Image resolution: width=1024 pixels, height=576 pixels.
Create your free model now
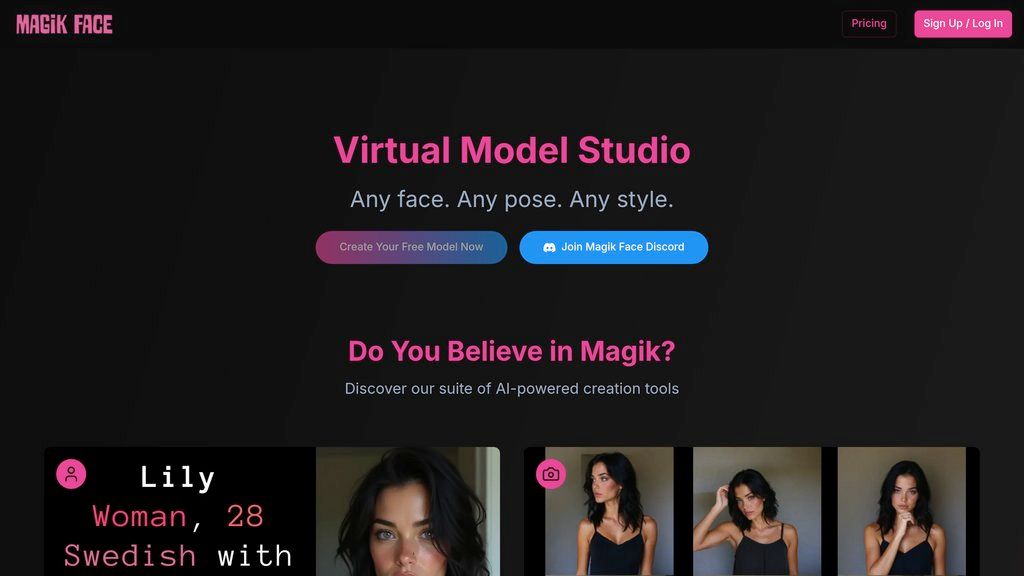coord(411,247)
